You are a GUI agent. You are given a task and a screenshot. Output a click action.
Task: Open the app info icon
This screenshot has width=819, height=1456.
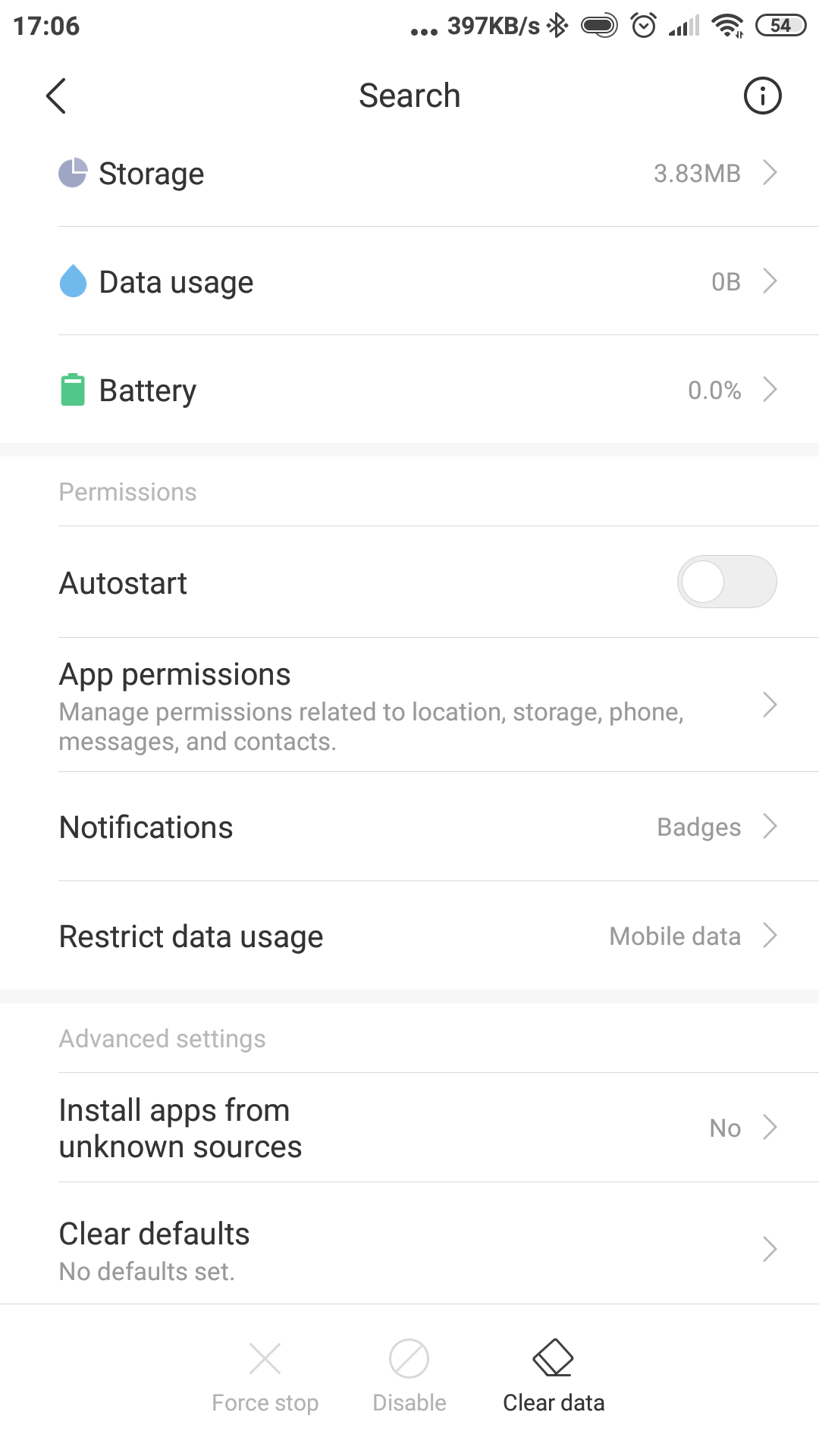(762, 96)
